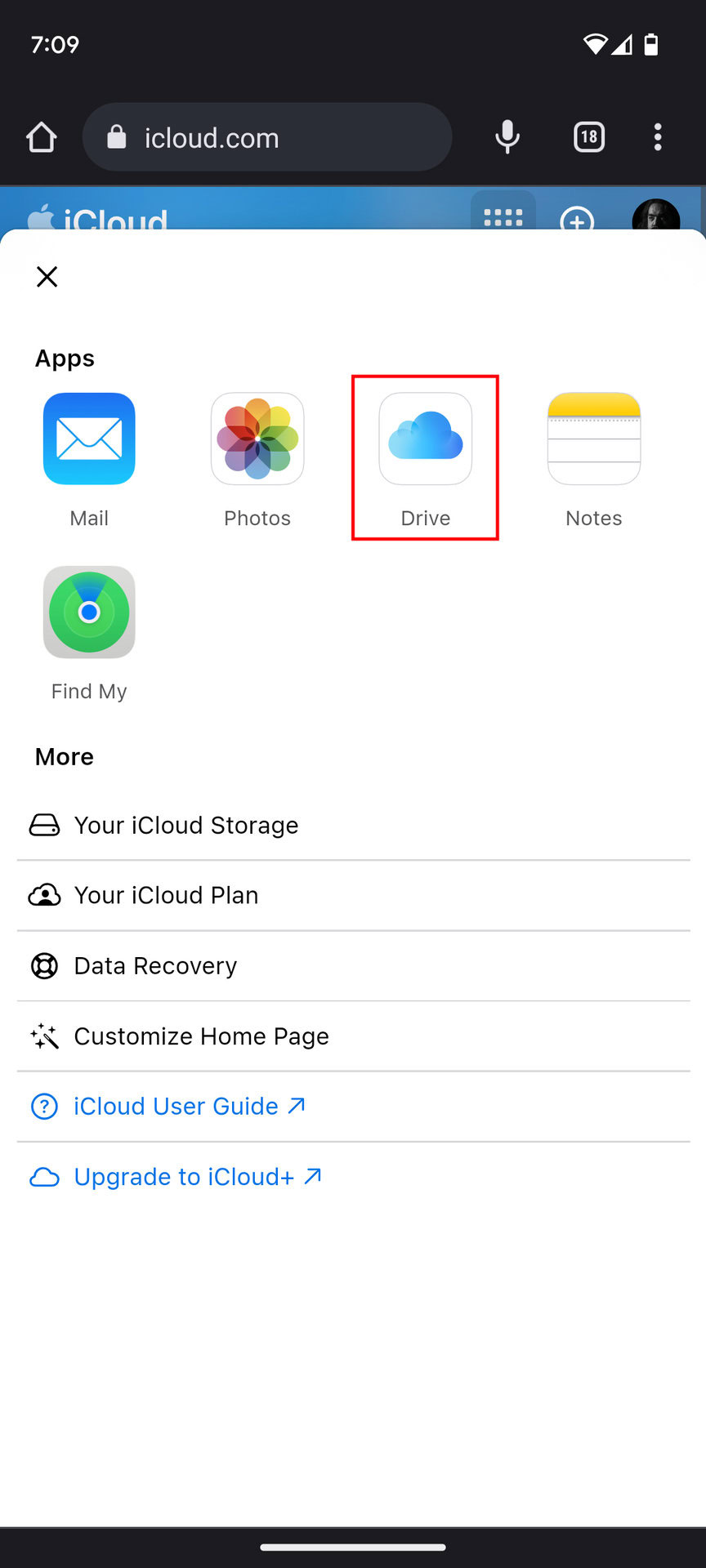Go to Data Recovery
706x1568 pixels.
pos(354,966)
